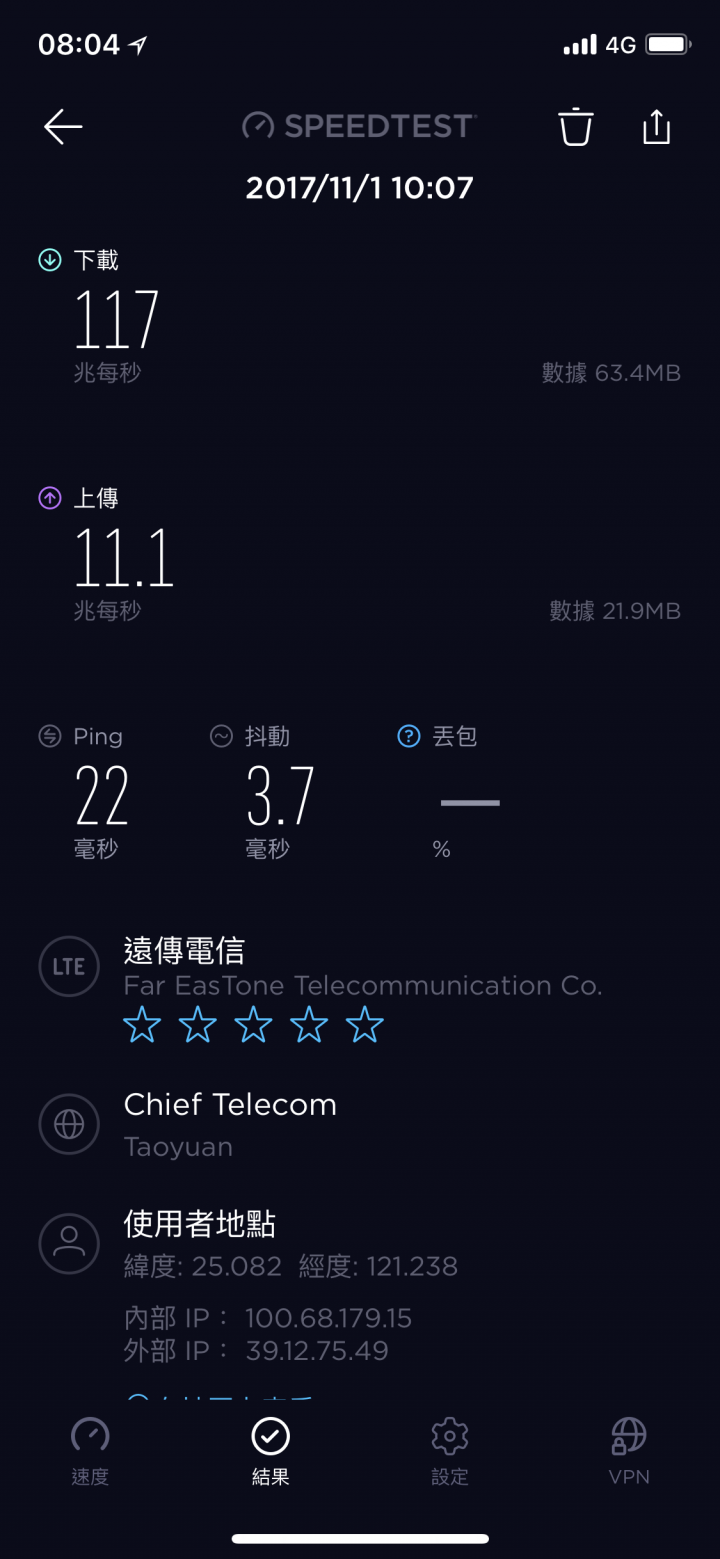Share this speed test result
Viewport: 720px width, 1559px height.
point(656,126)
